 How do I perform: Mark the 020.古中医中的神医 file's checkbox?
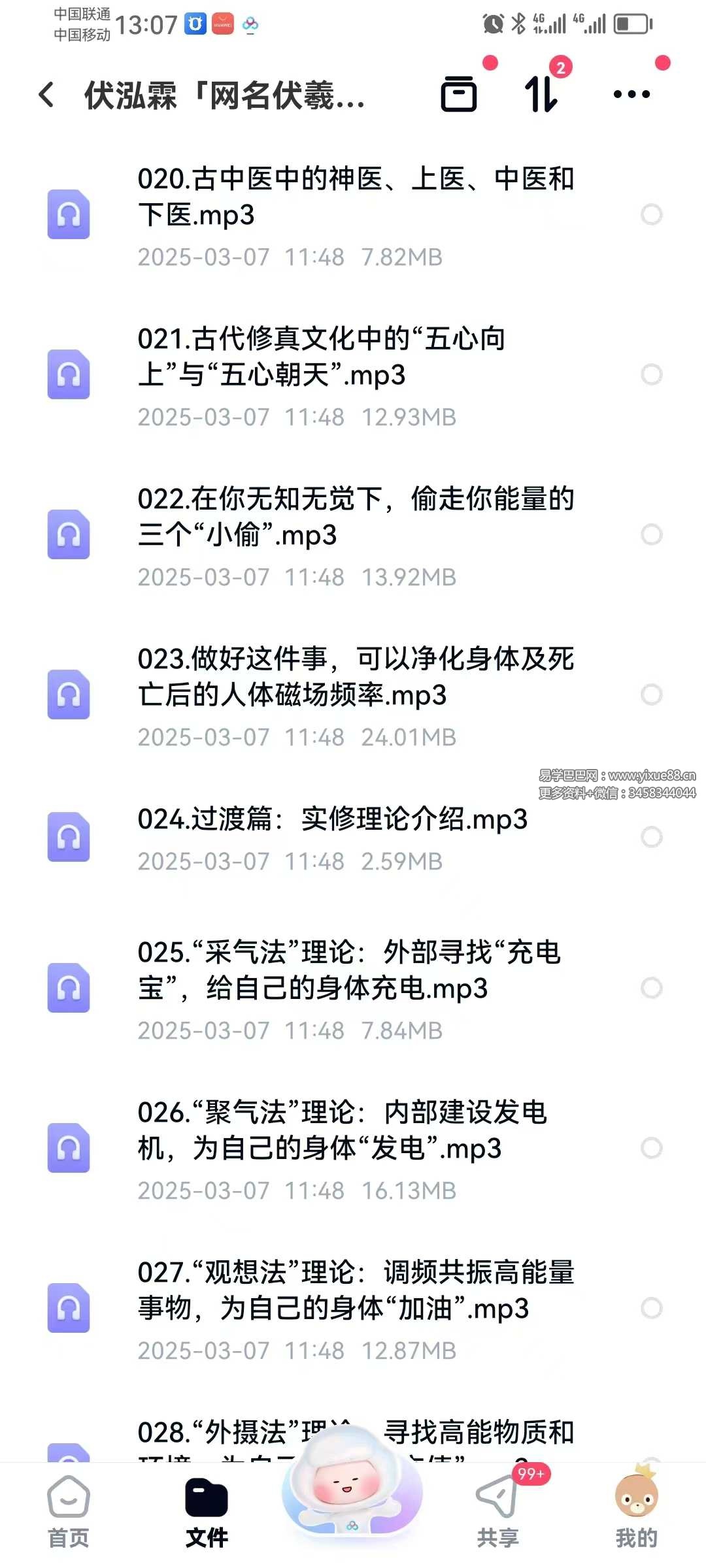pyautogui.click(x=651, y=215)
